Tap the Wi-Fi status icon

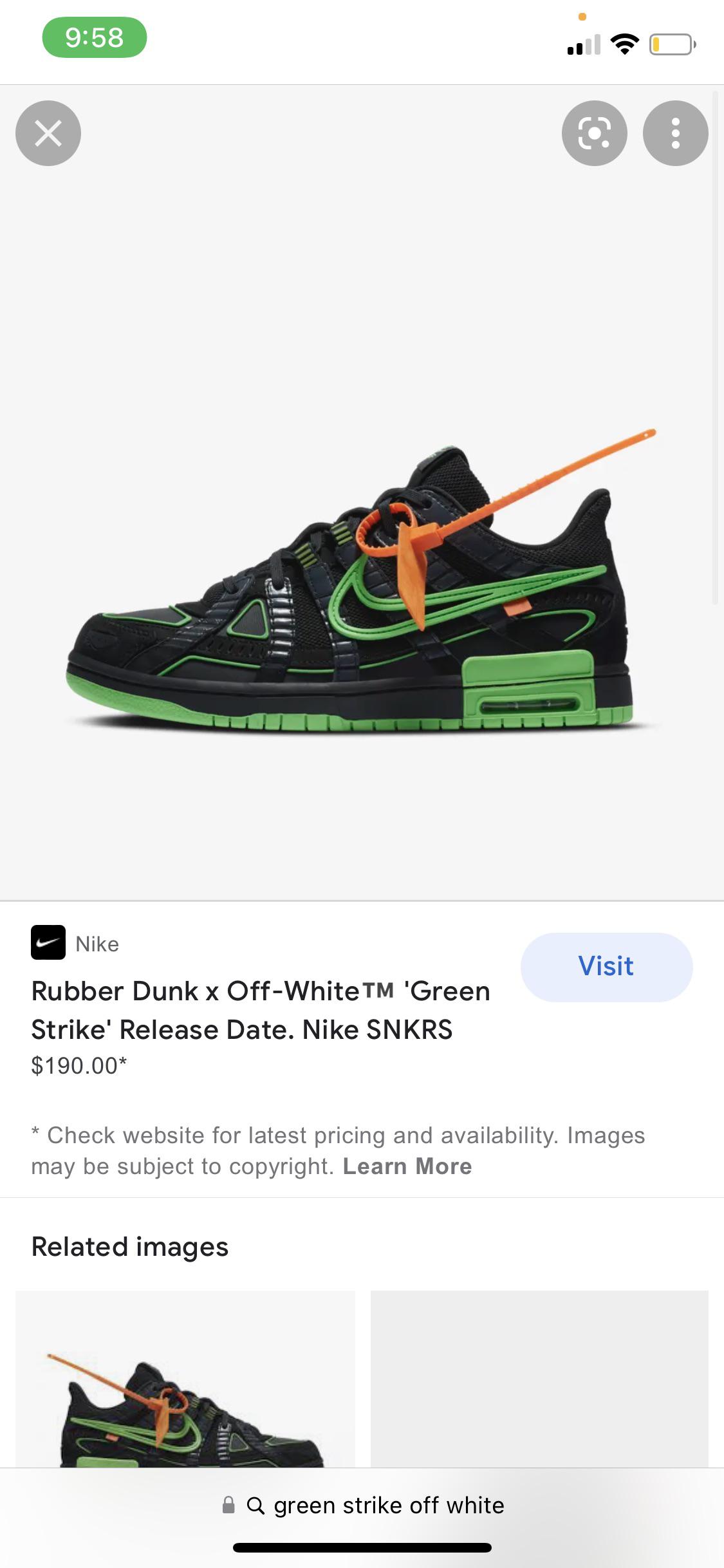623,42
